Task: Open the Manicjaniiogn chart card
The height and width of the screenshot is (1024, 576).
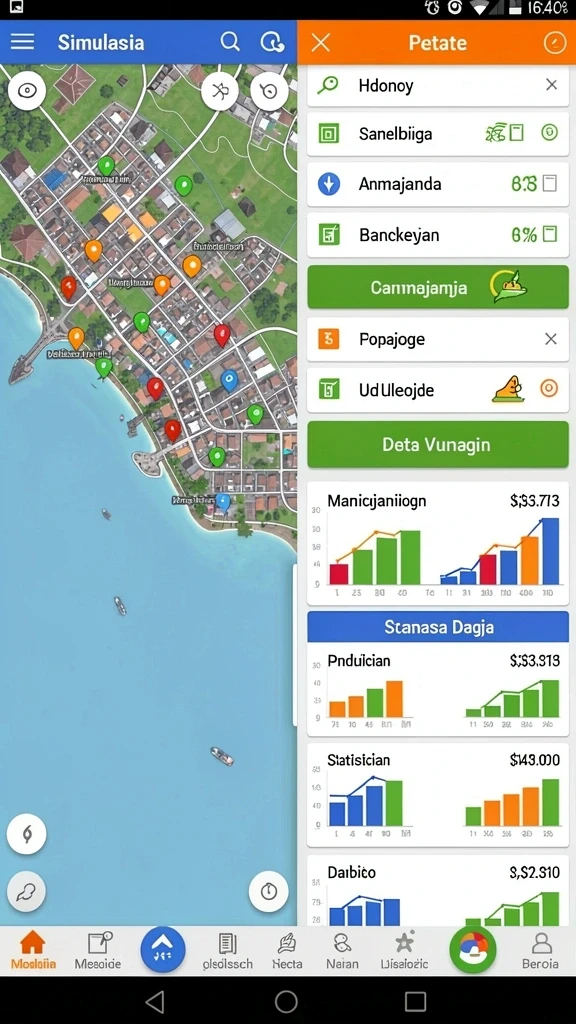Action: pyautogui.click(x=438, y=544)
